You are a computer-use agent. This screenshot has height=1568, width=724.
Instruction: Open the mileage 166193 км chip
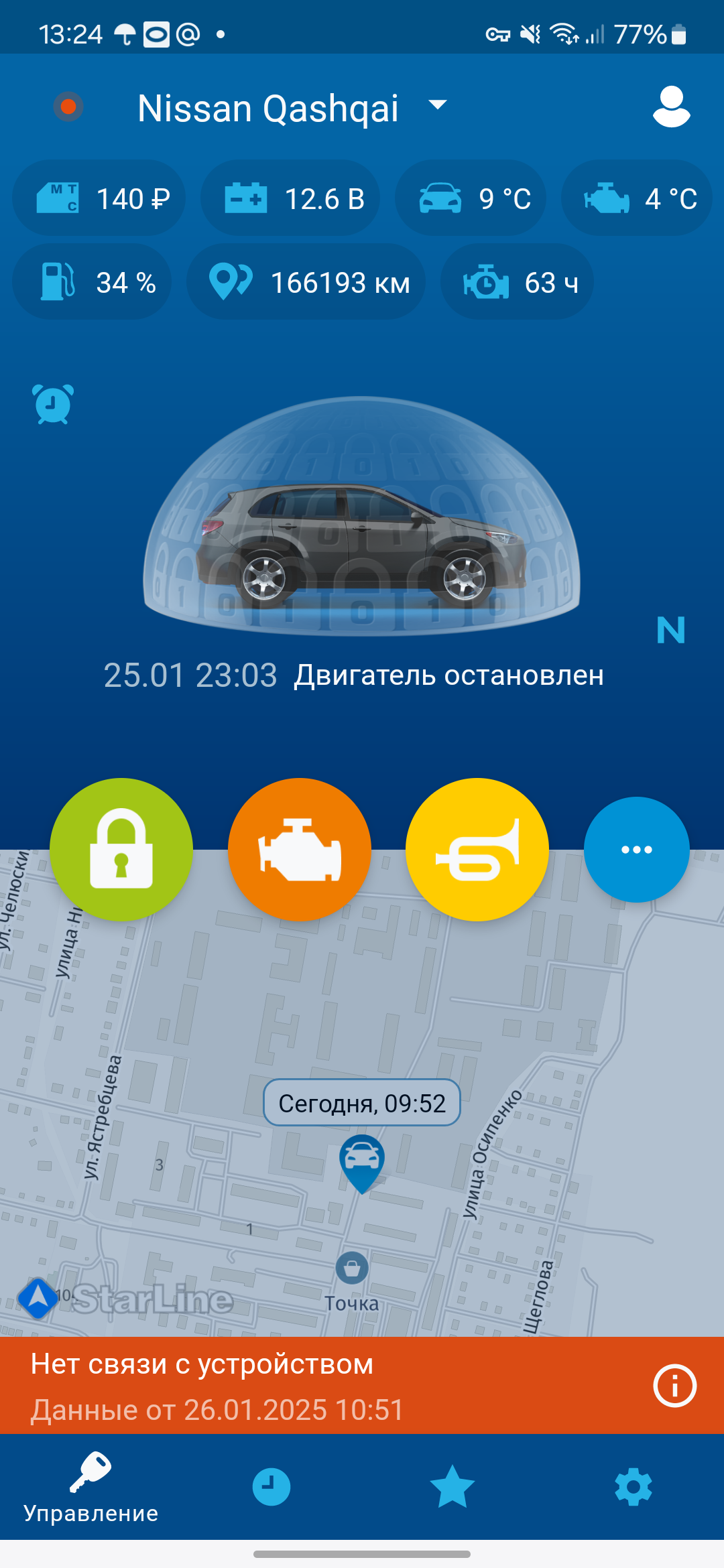pyautogui.click(x=306, y=282)
